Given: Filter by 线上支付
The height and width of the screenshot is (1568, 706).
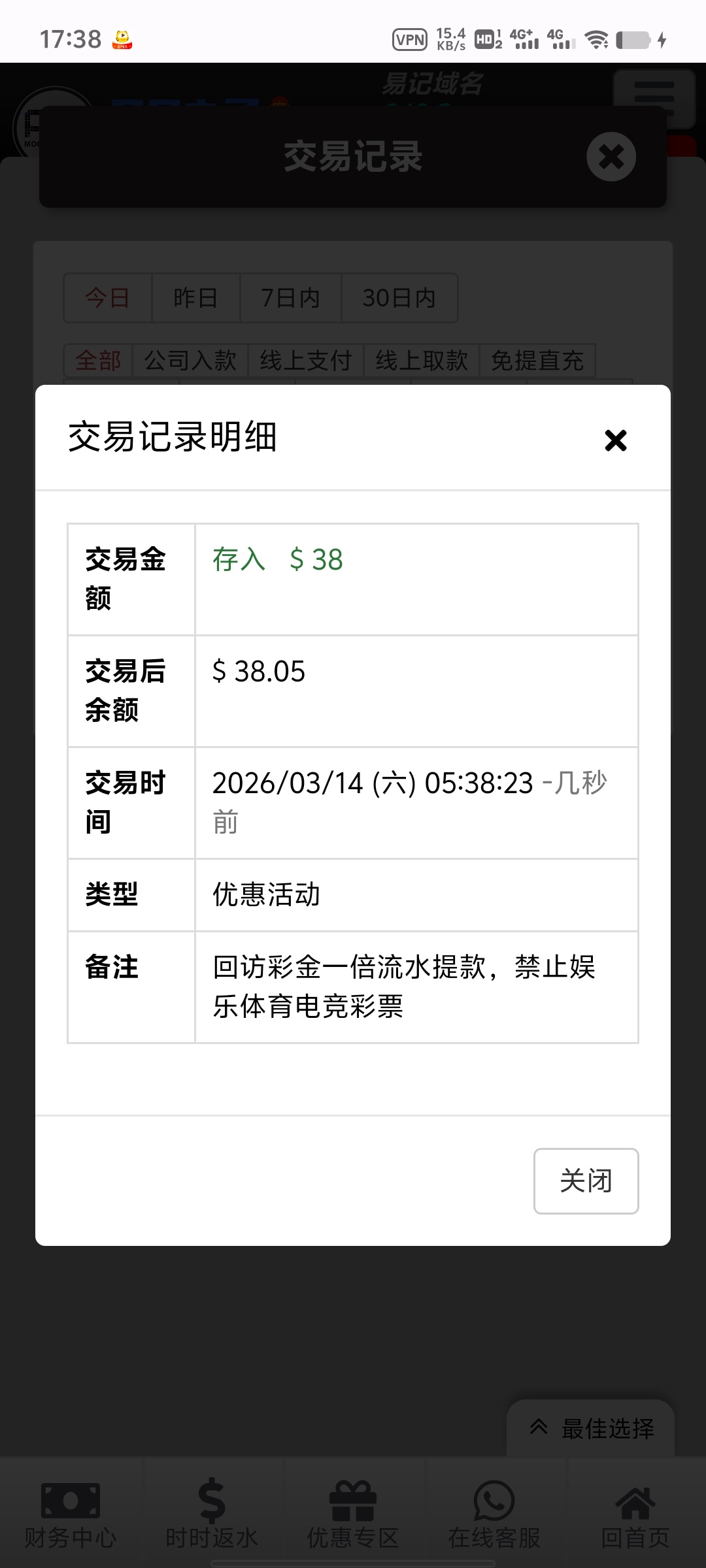Looking at the screenshot, I should 305,361.
